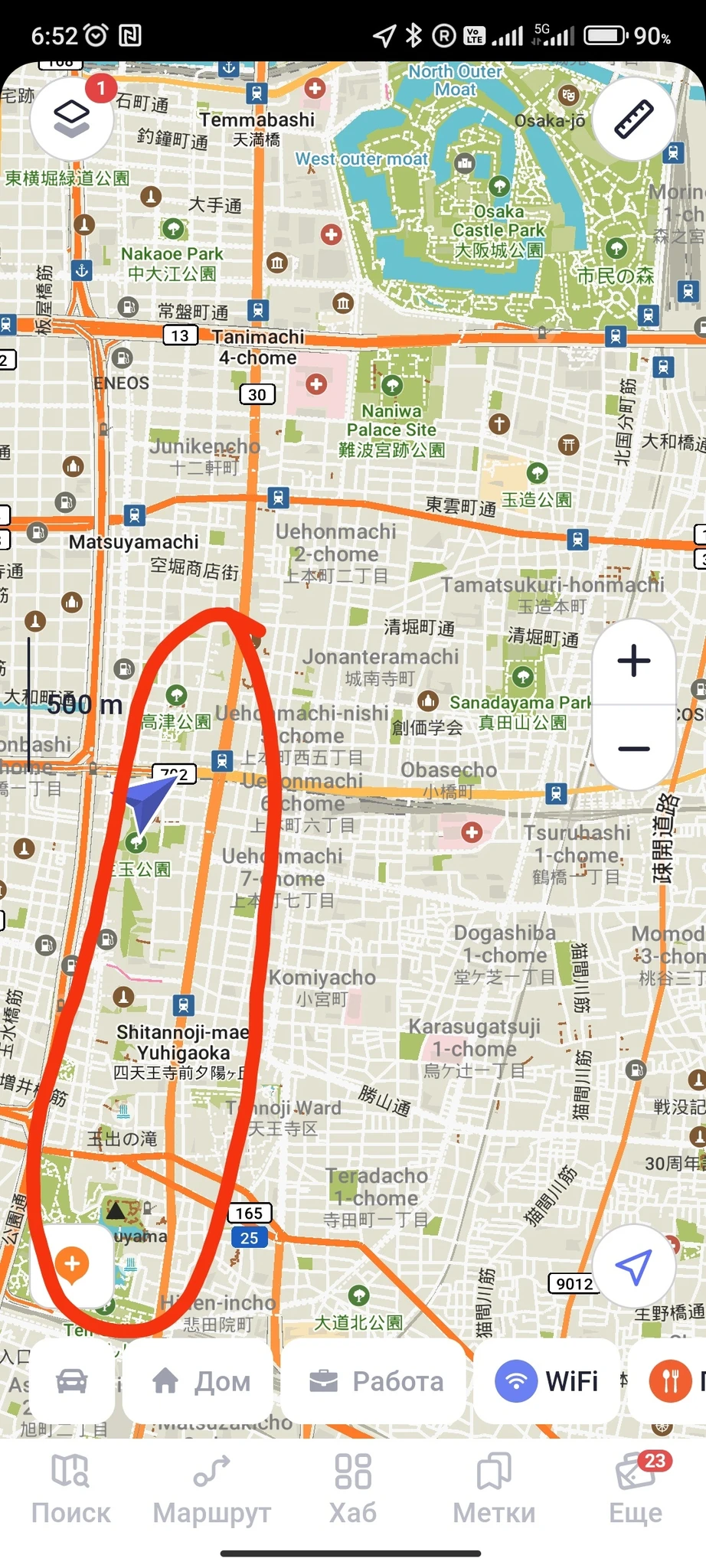
Task: Open the map layers button
Action: click(70, 119)
